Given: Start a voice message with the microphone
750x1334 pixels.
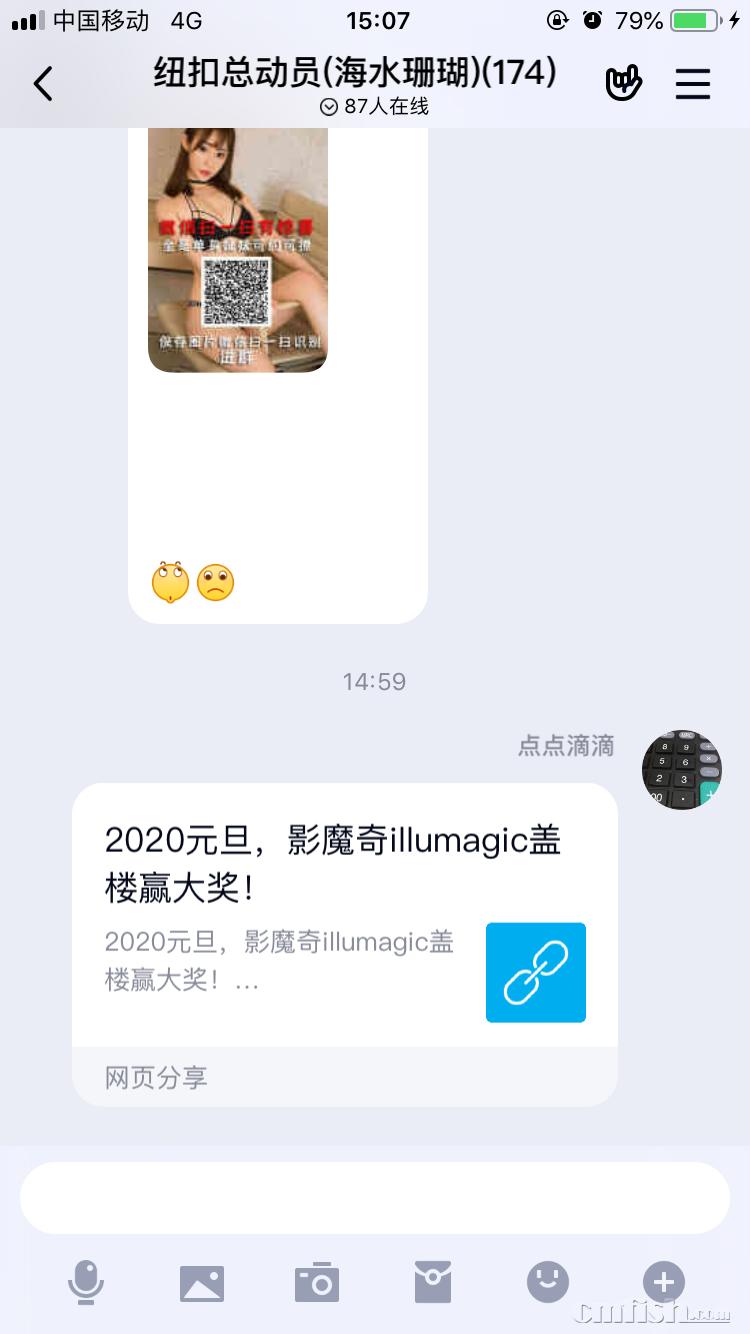Looking at the screenshot, I should point(86,1282).
